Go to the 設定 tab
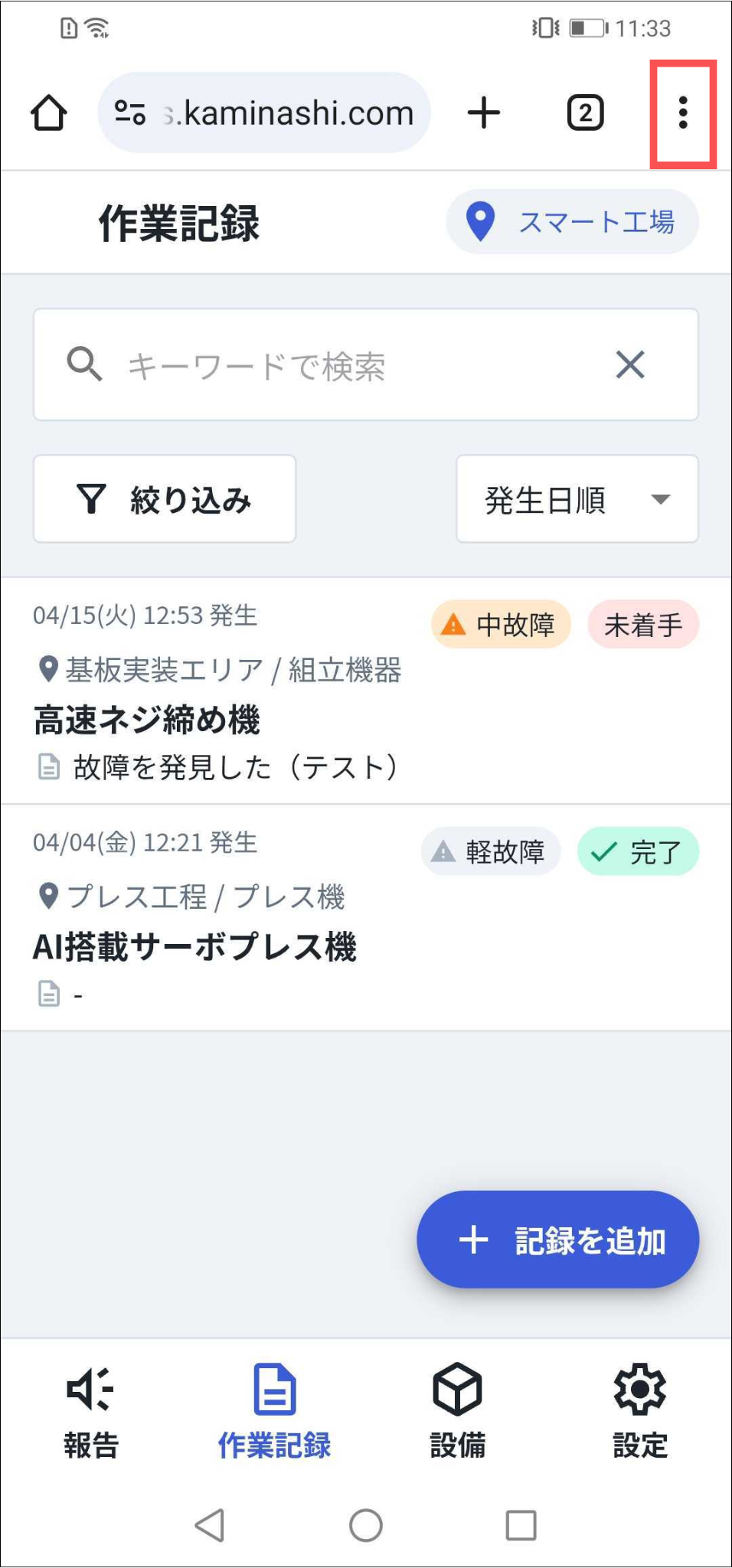The image size is (732, 1568). tap(640, 1413)
